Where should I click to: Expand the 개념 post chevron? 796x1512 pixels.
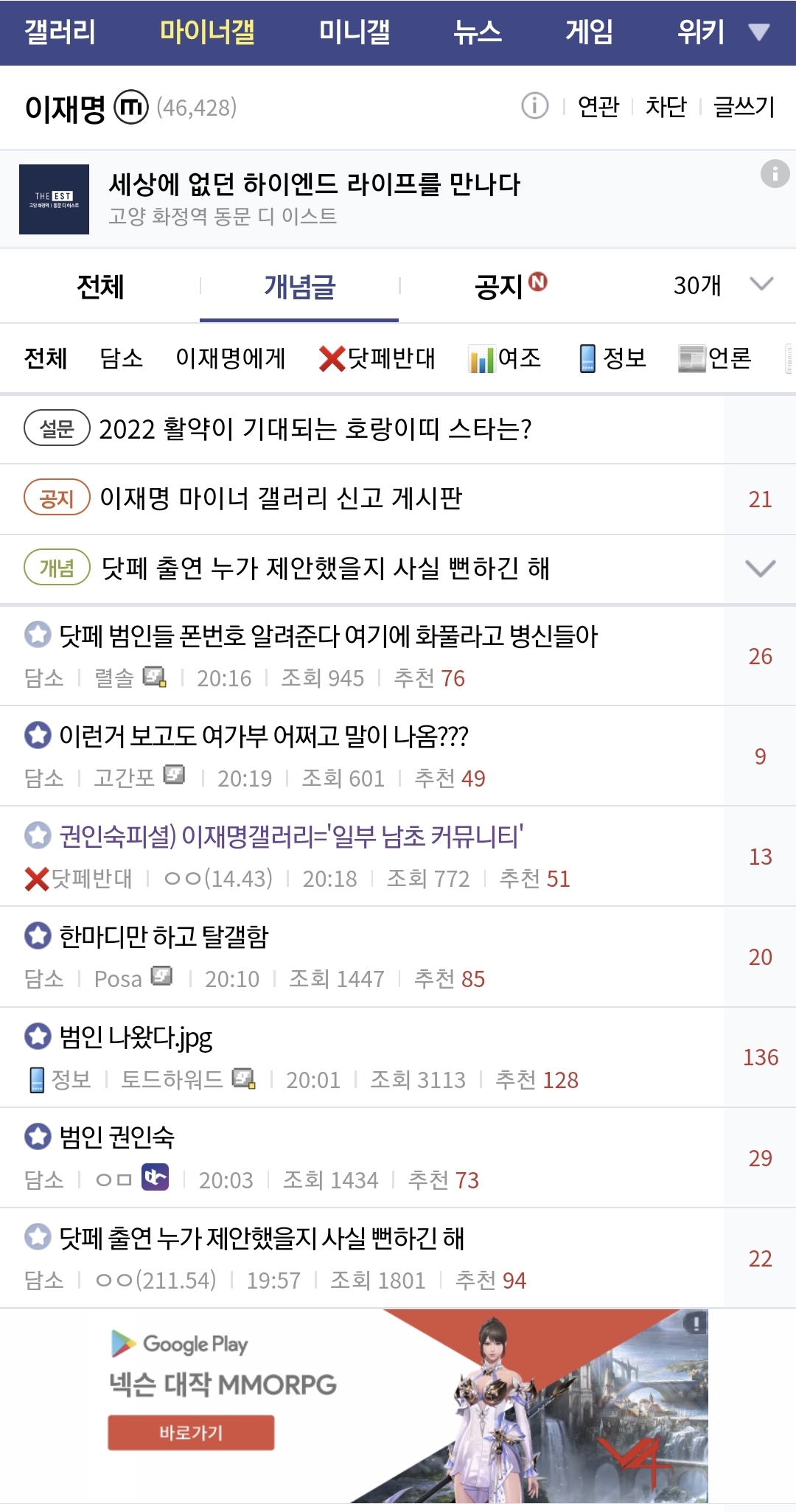[760, 568]
